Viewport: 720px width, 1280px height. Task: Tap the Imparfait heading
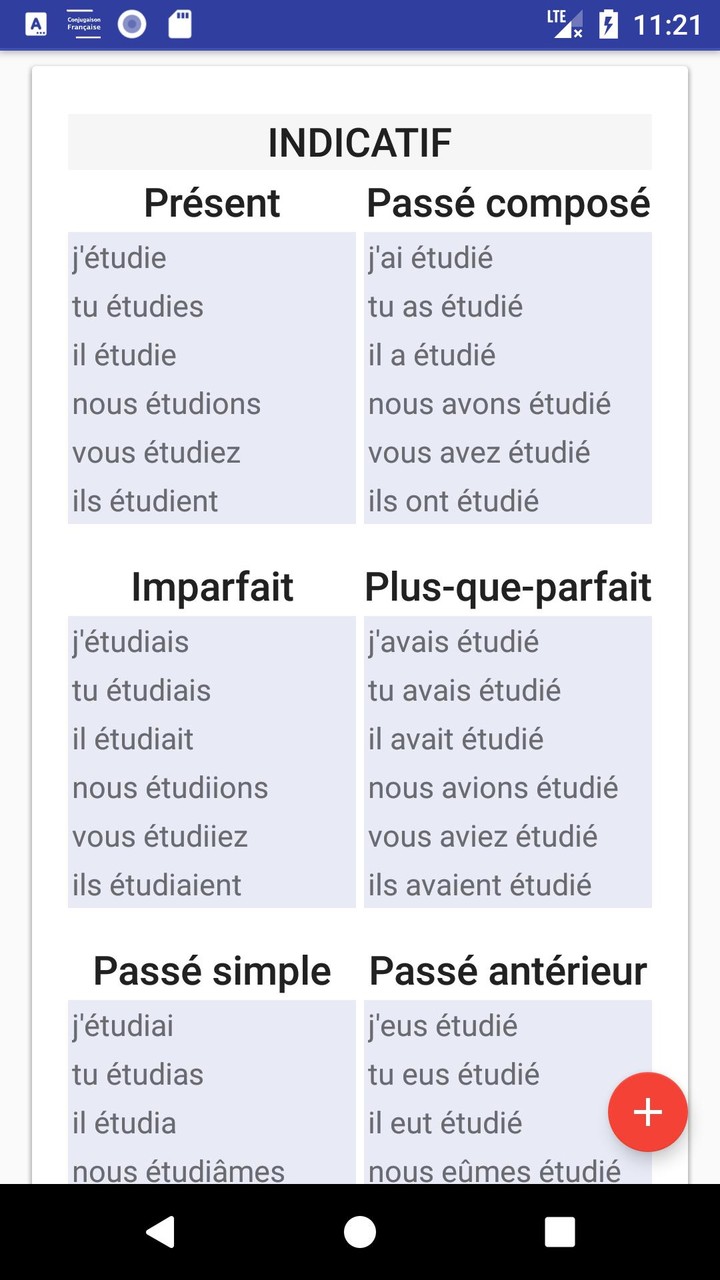[211, 587]
